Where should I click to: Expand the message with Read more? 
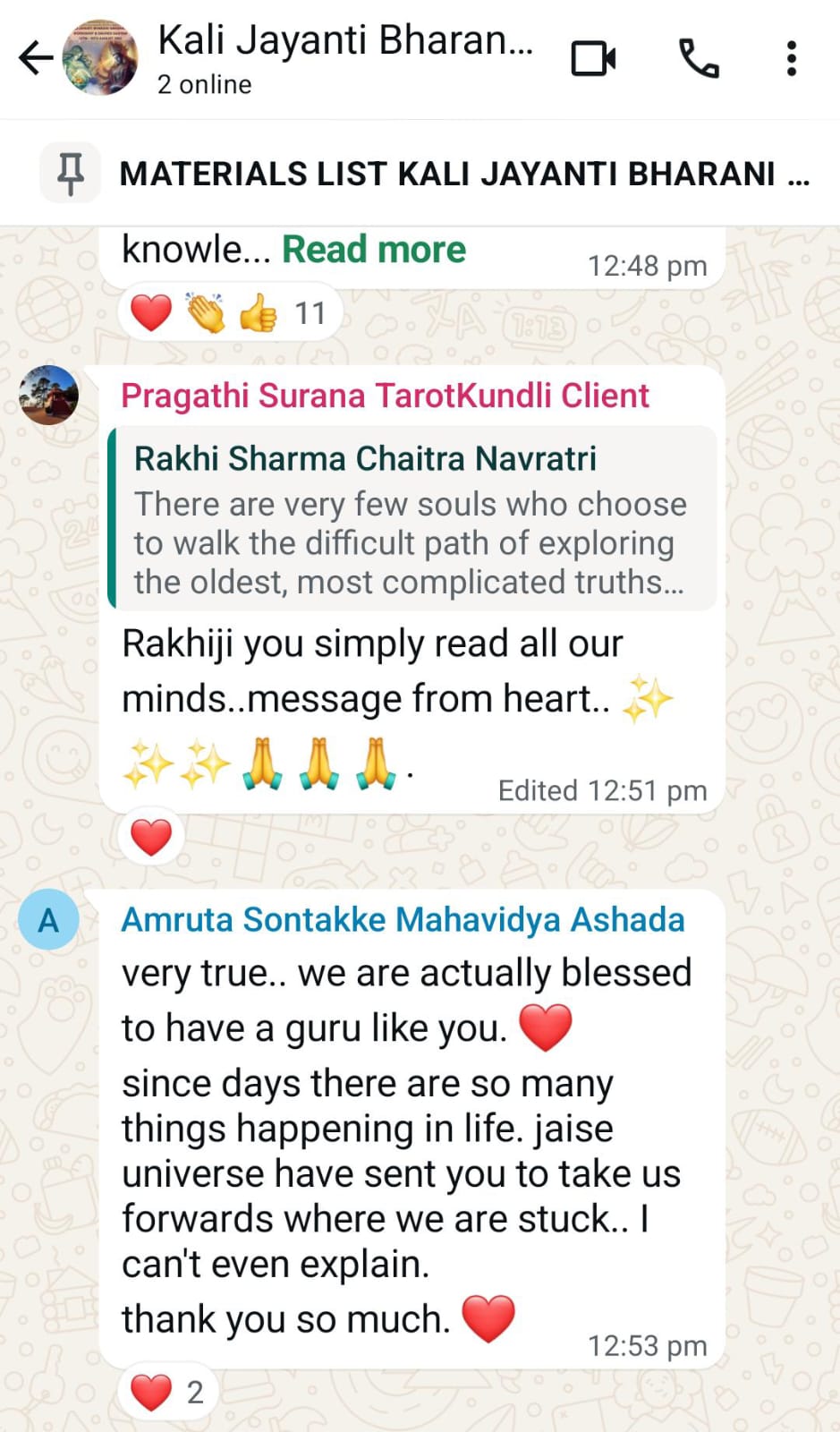[374, 250]
